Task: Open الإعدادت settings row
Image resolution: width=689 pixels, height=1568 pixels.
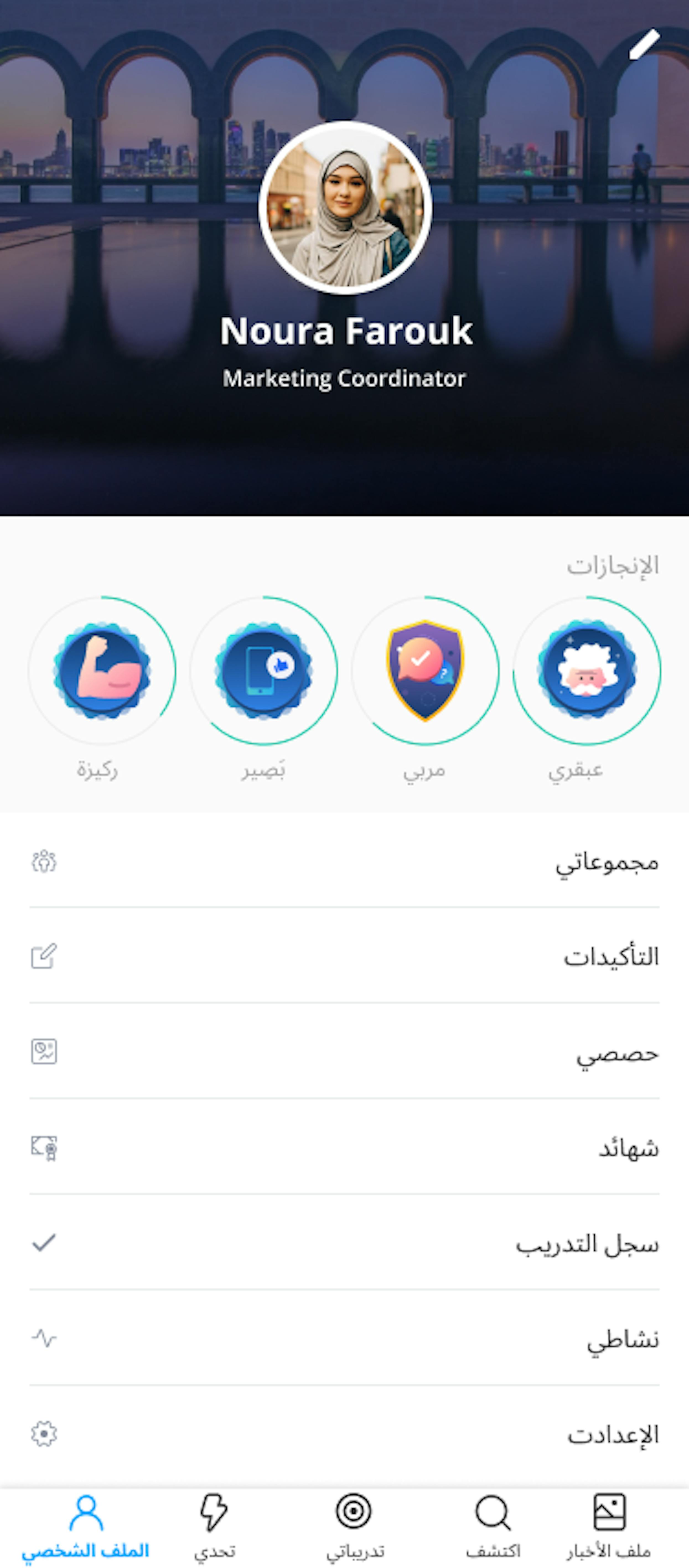Action: 344,1434
